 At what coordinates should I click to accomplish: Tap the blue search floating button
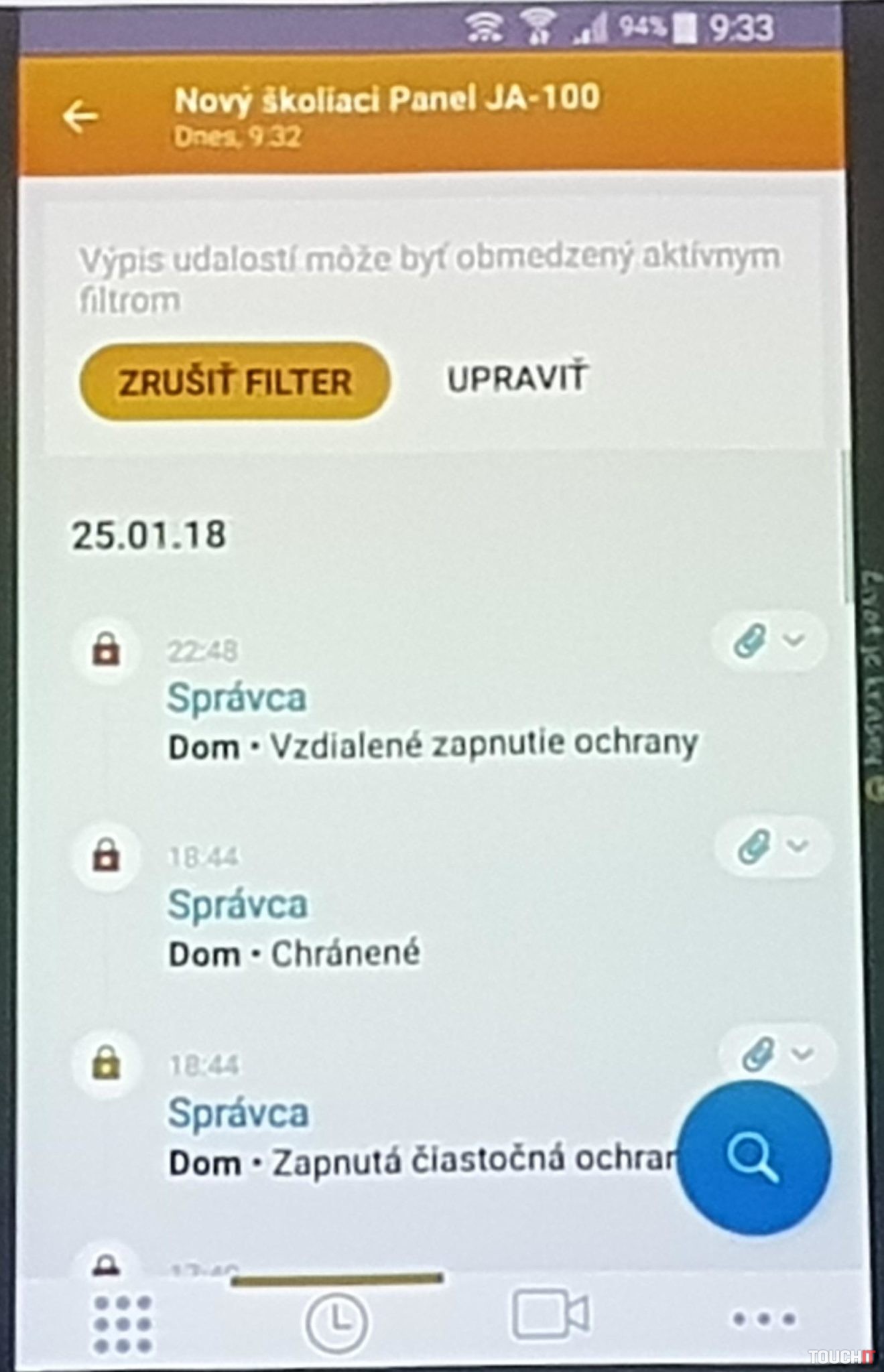pyautogui.click(x=755, y=1157)
